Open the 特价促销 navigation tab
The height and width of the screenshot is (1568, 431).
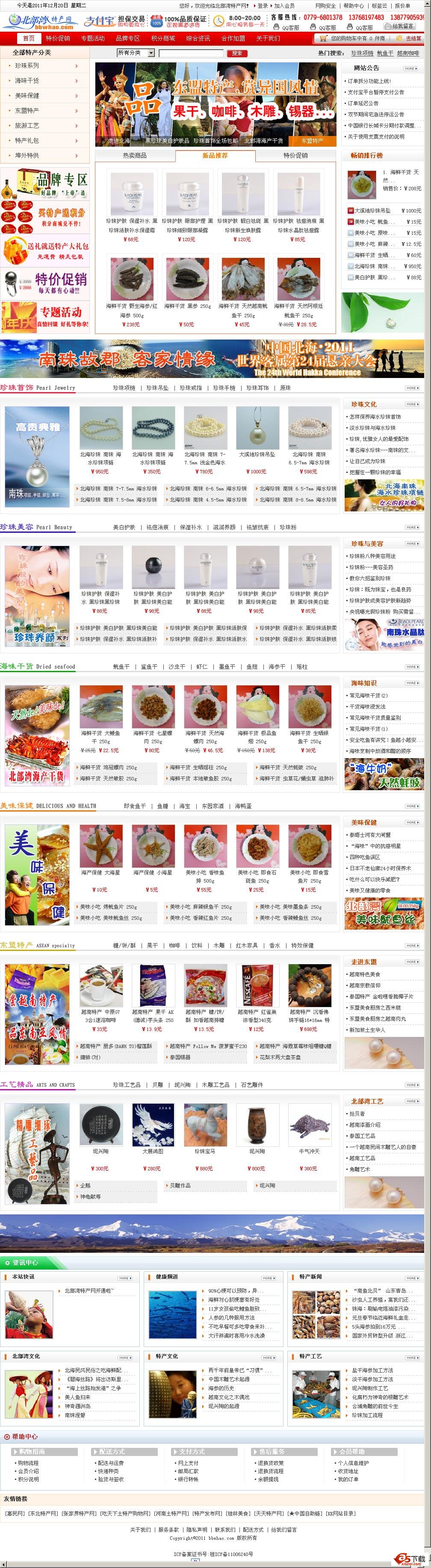pos(58,38)
